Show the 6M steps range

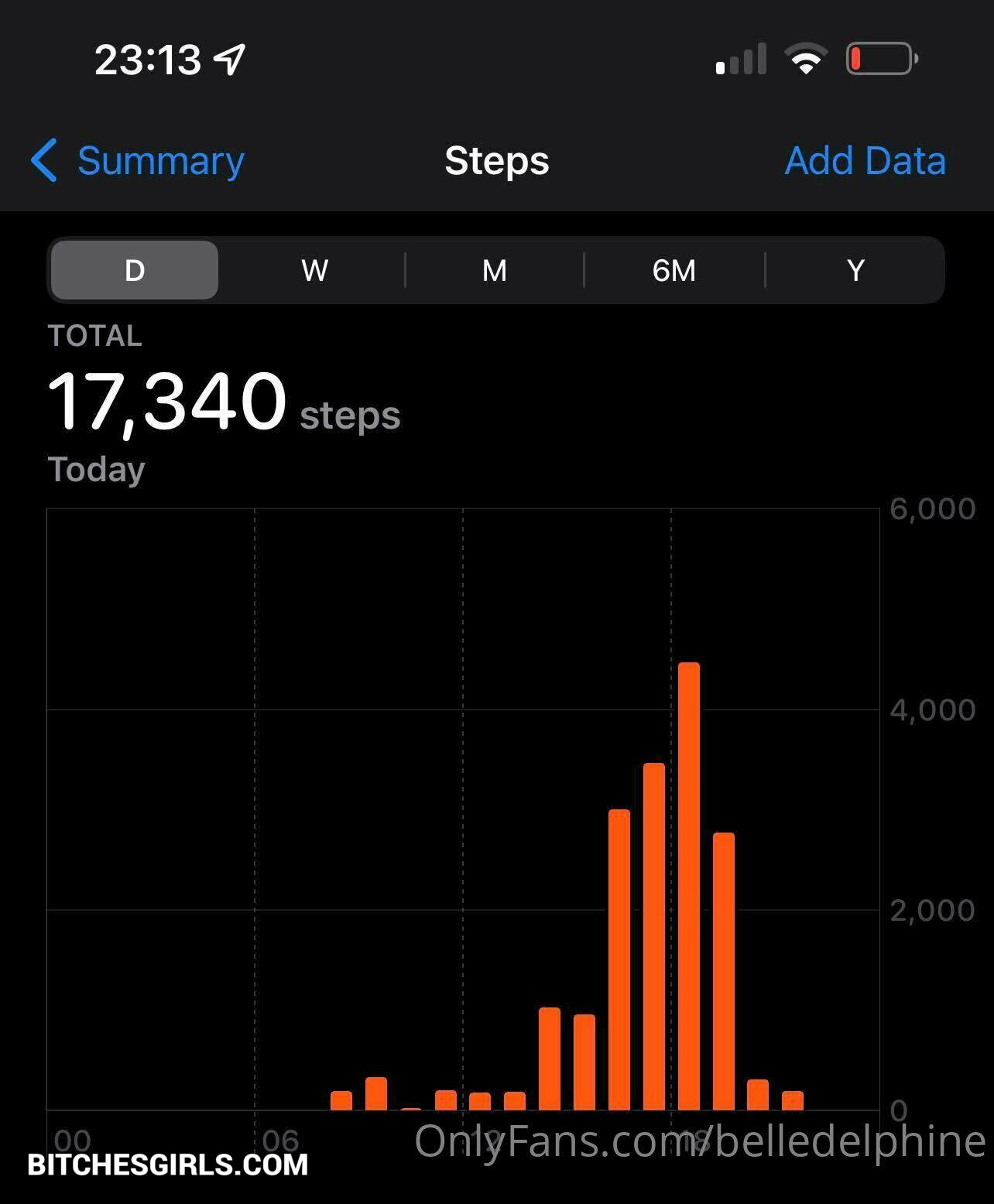674,270
